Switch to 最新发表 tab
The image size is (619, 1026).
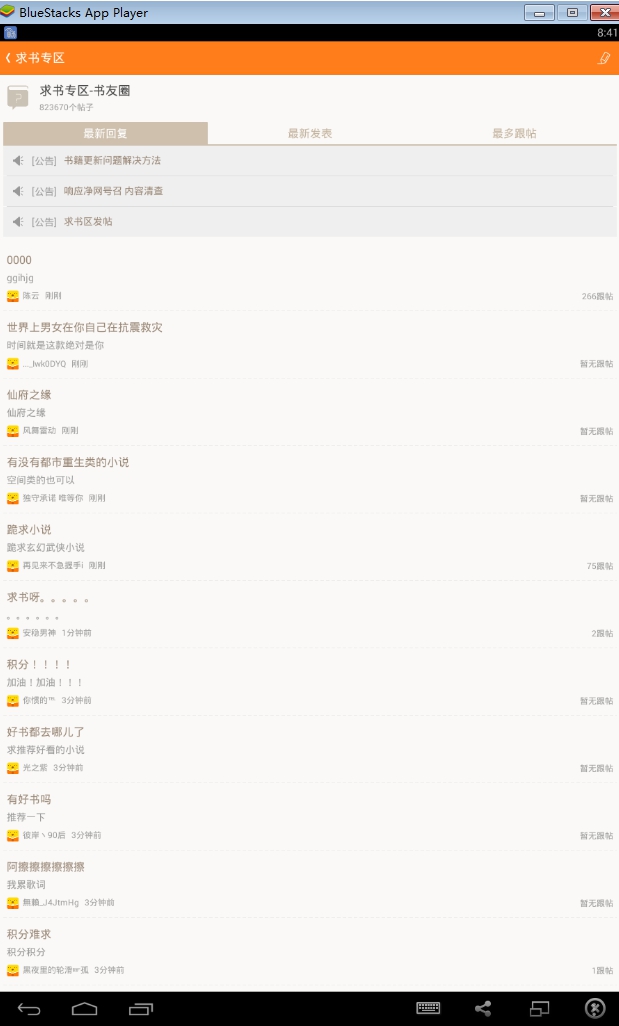pos(310,133)
